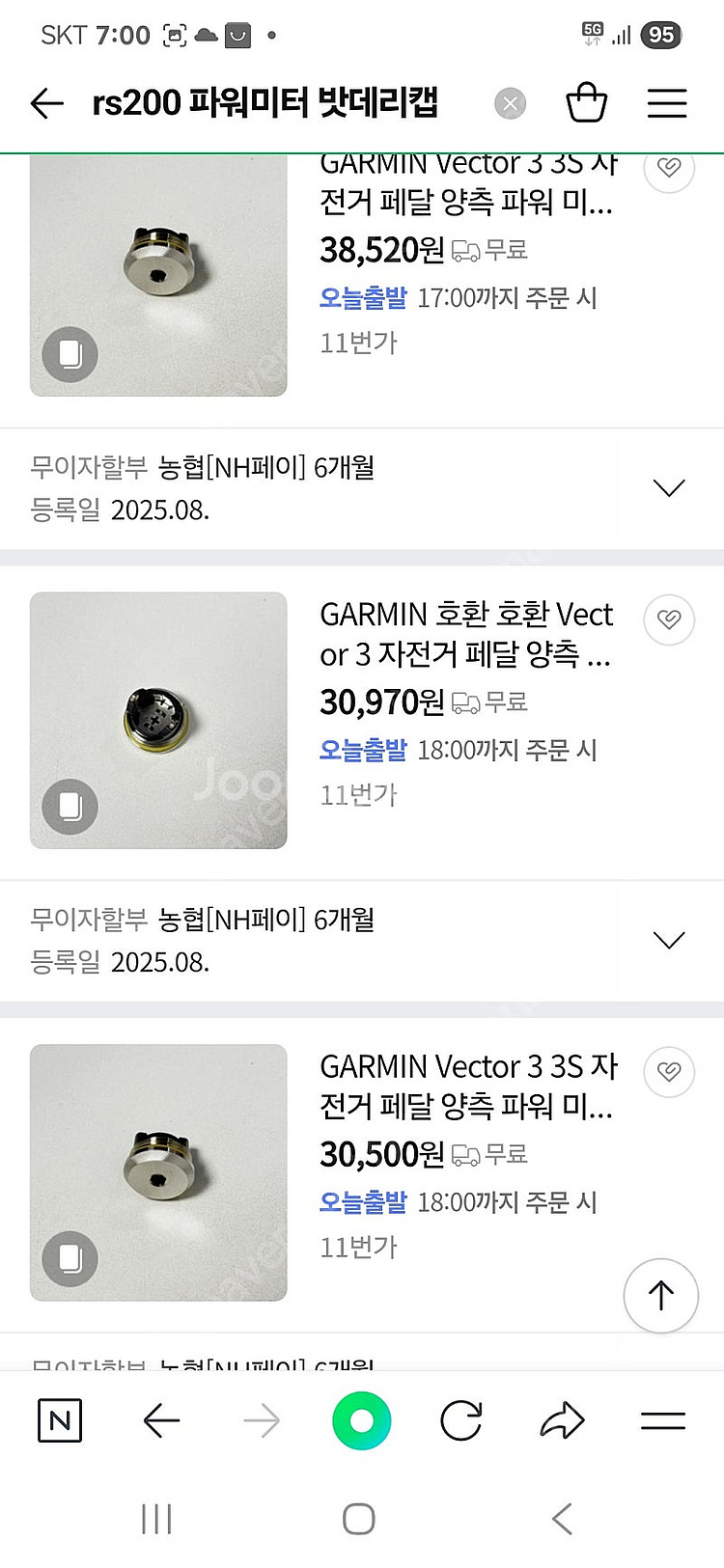Tap the green circle Naver button
The image size is (724, 1568).
click(361, 1420)
